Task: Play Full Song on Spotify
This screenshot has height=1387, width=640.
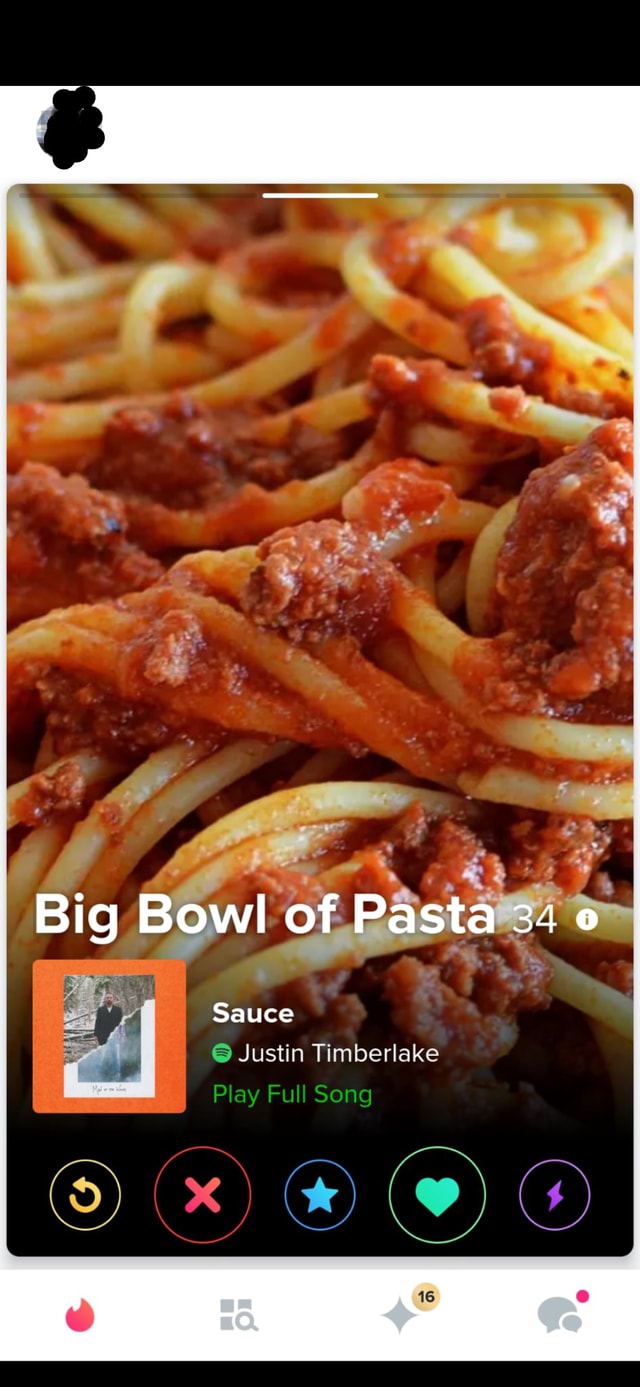Action: (x=292, y=1094)
